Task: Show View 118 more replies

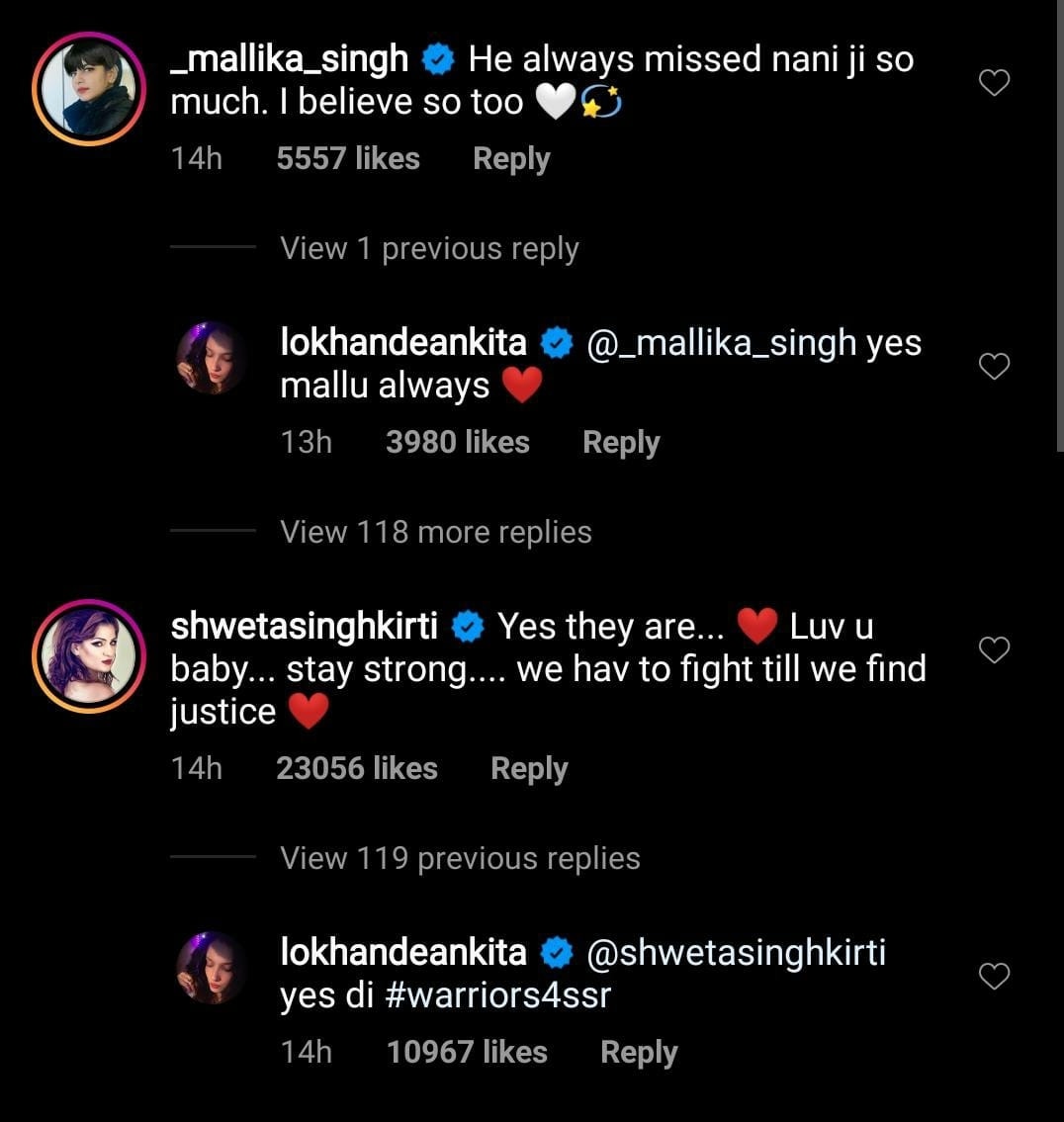Action: tap(436, 532)
